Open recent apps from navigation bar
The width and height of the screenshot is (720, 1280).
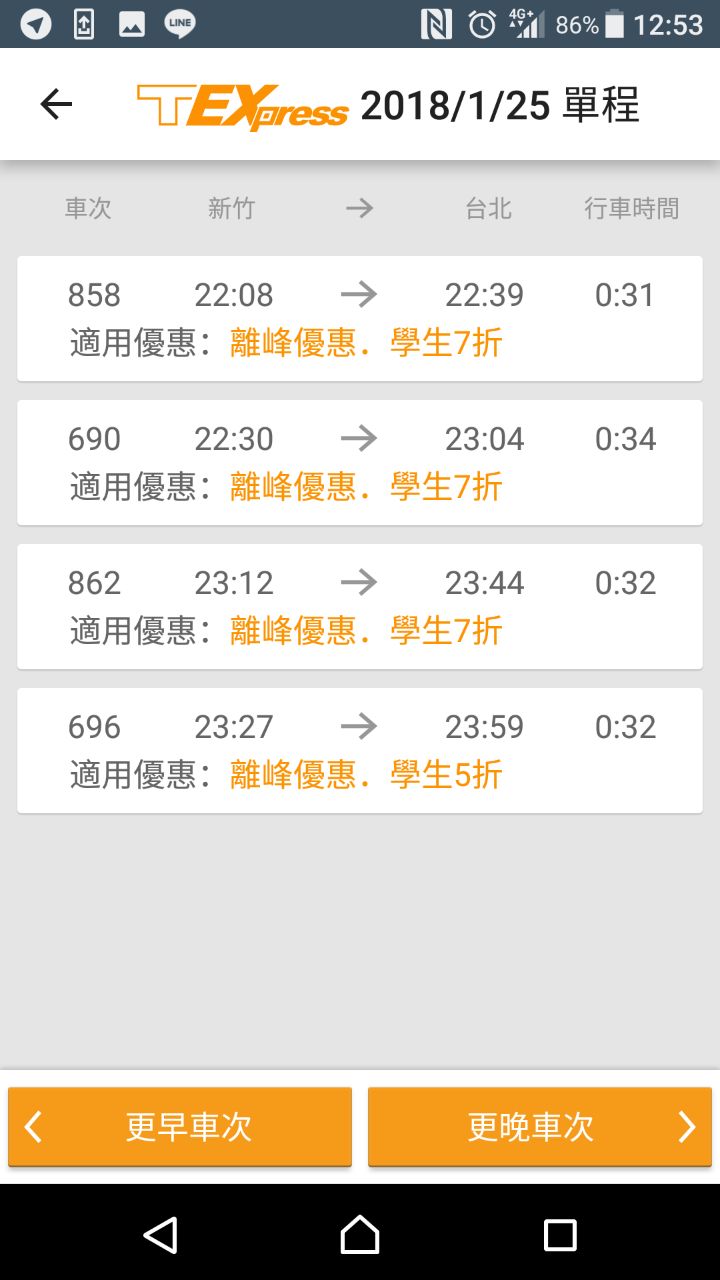560,1235
